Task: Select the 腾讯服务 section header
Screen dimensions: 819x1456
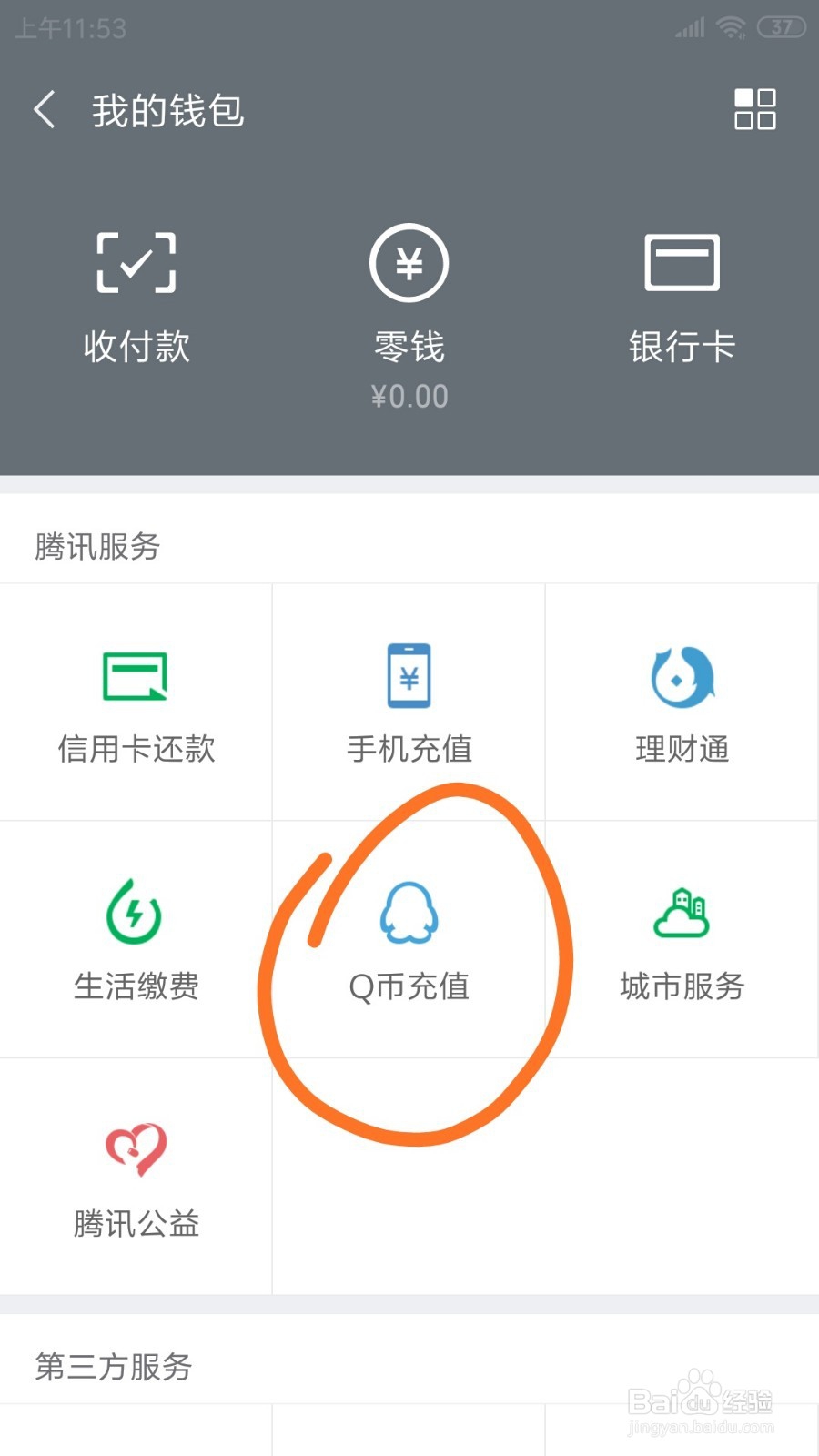Action: [x=96, y=547]
